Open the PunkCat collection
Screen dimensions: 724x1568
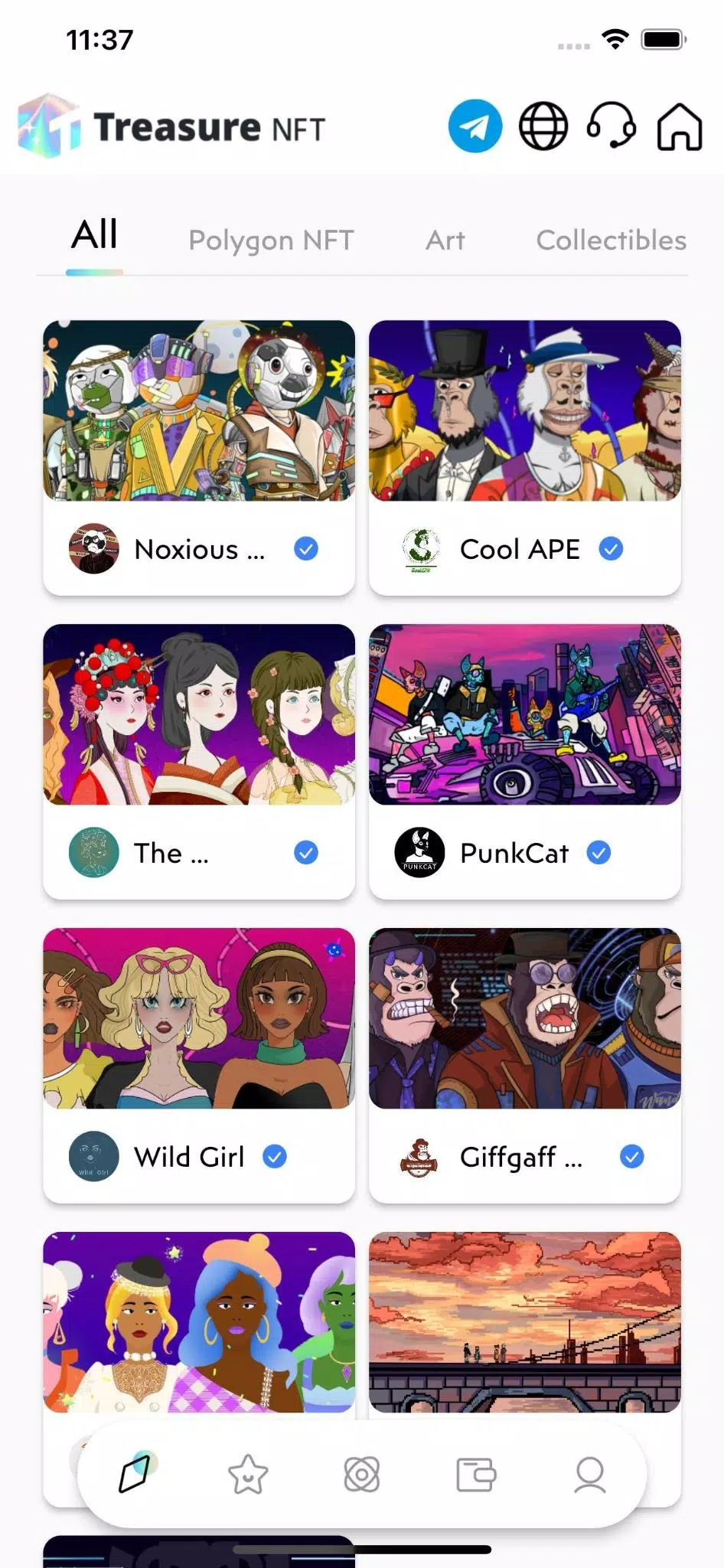tap(525, 761)
